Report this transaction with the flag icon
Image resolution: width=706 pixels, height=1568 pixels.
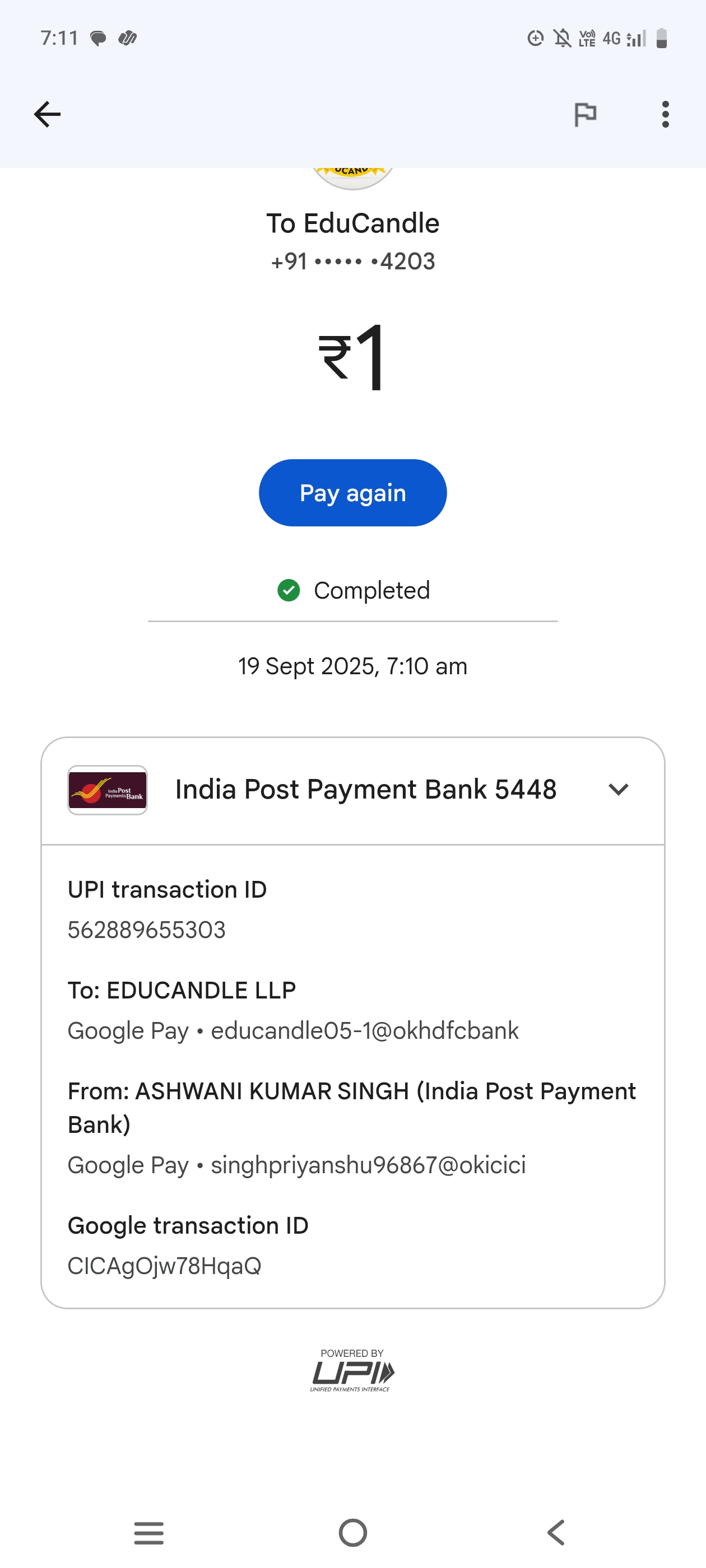click(x=585, y=114)
